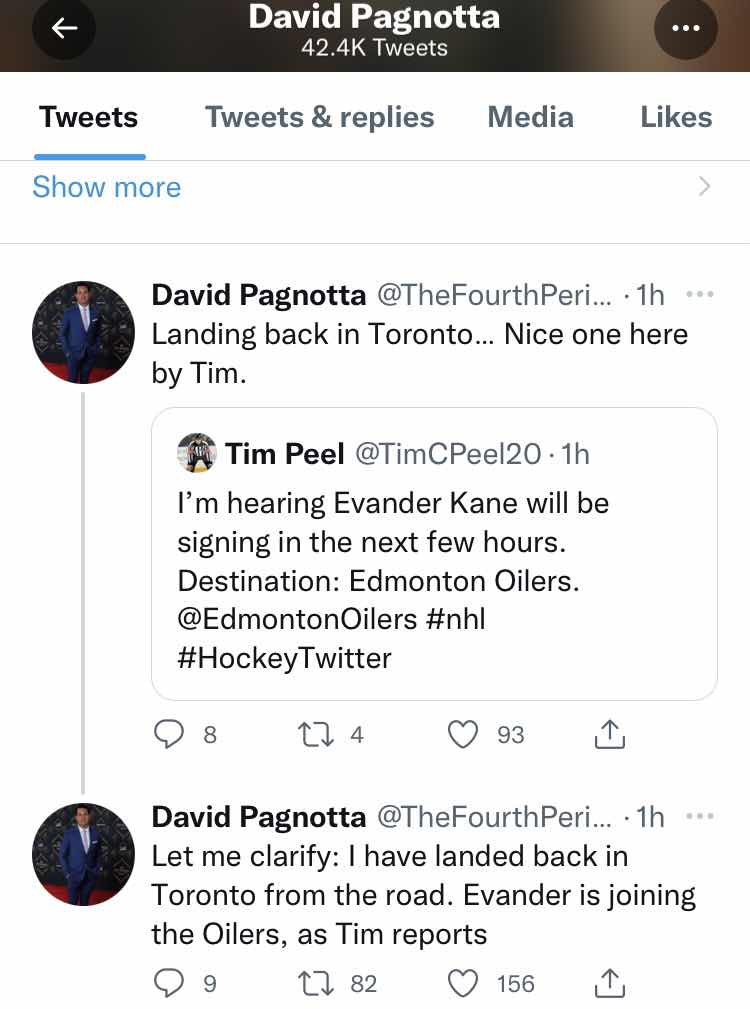Like the 'Landing back in Toronto' tweet
This screenshot has width=750, height=1009.
click(x=462, y=735)
